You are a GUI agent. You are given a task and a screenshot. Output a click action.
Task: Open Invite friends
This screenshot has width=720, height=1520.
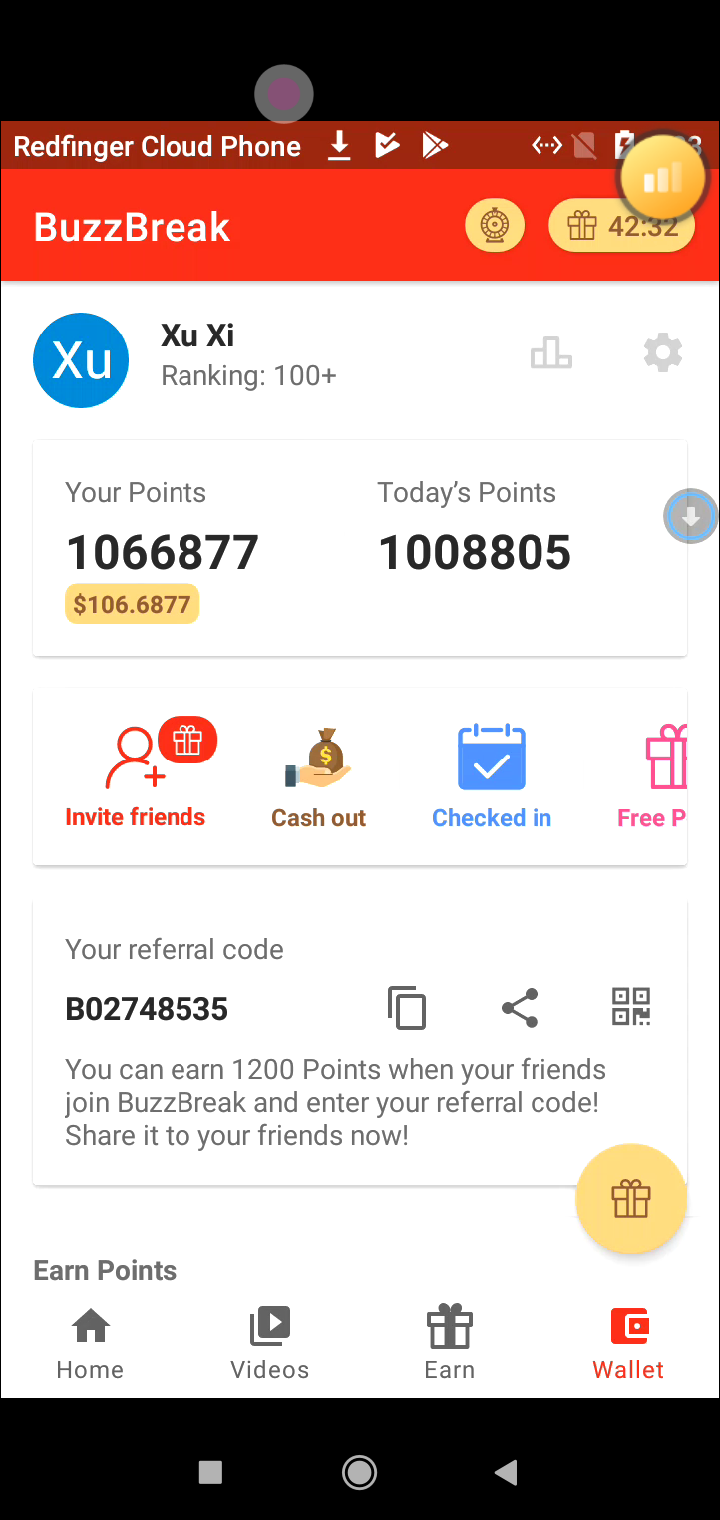pyautogui.click(x=135, y=777)
